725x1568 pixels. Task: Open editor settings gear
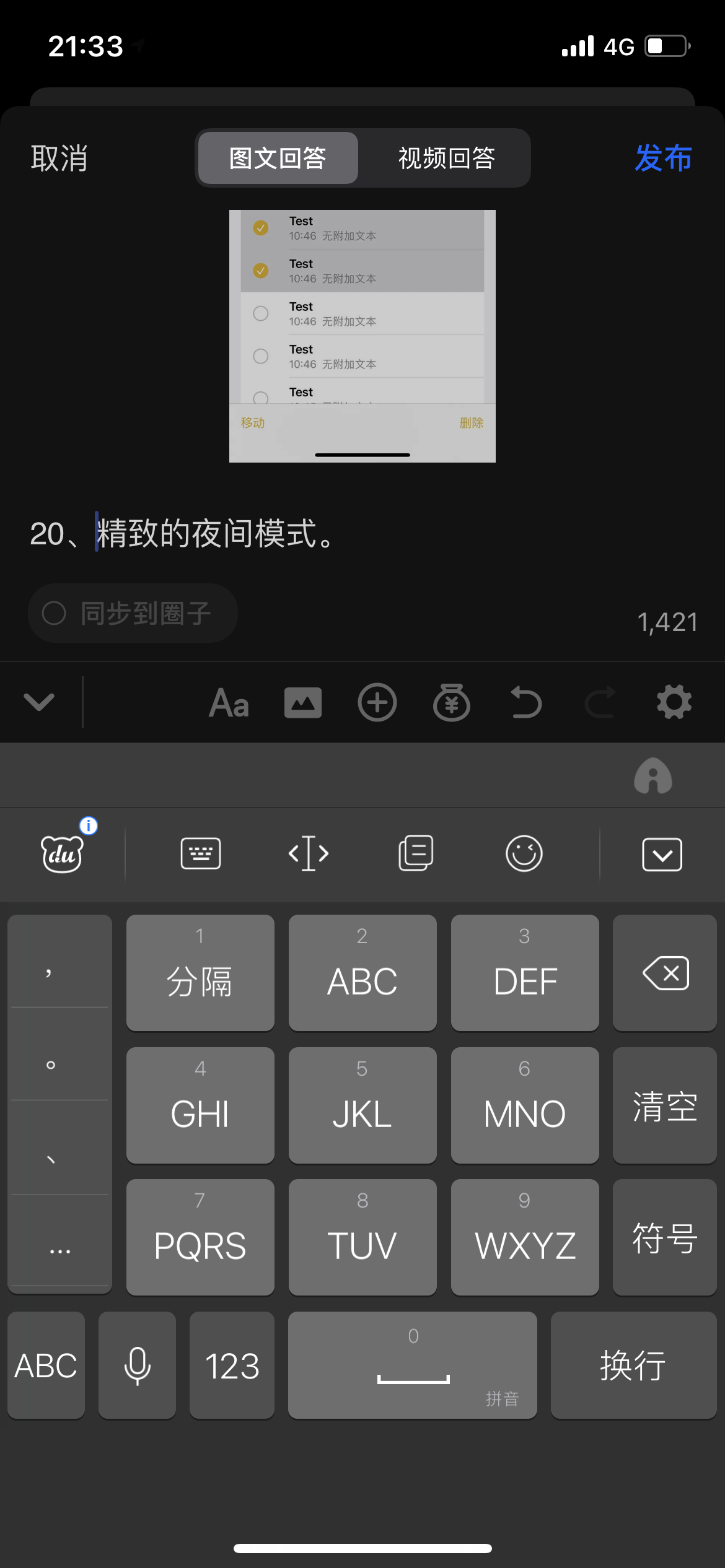point(674,702)
